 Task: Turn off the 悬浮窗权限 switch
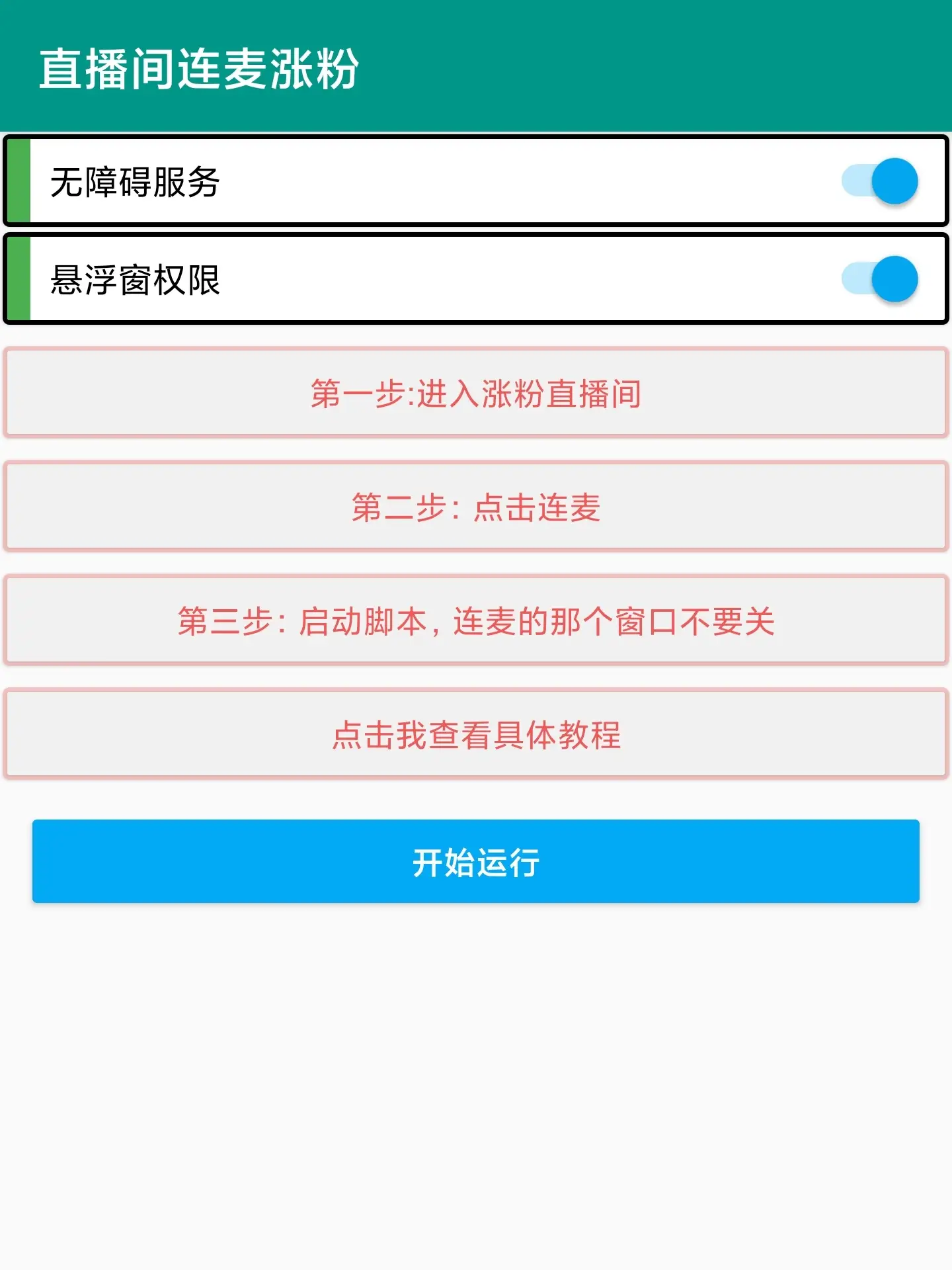click(879, 278)
